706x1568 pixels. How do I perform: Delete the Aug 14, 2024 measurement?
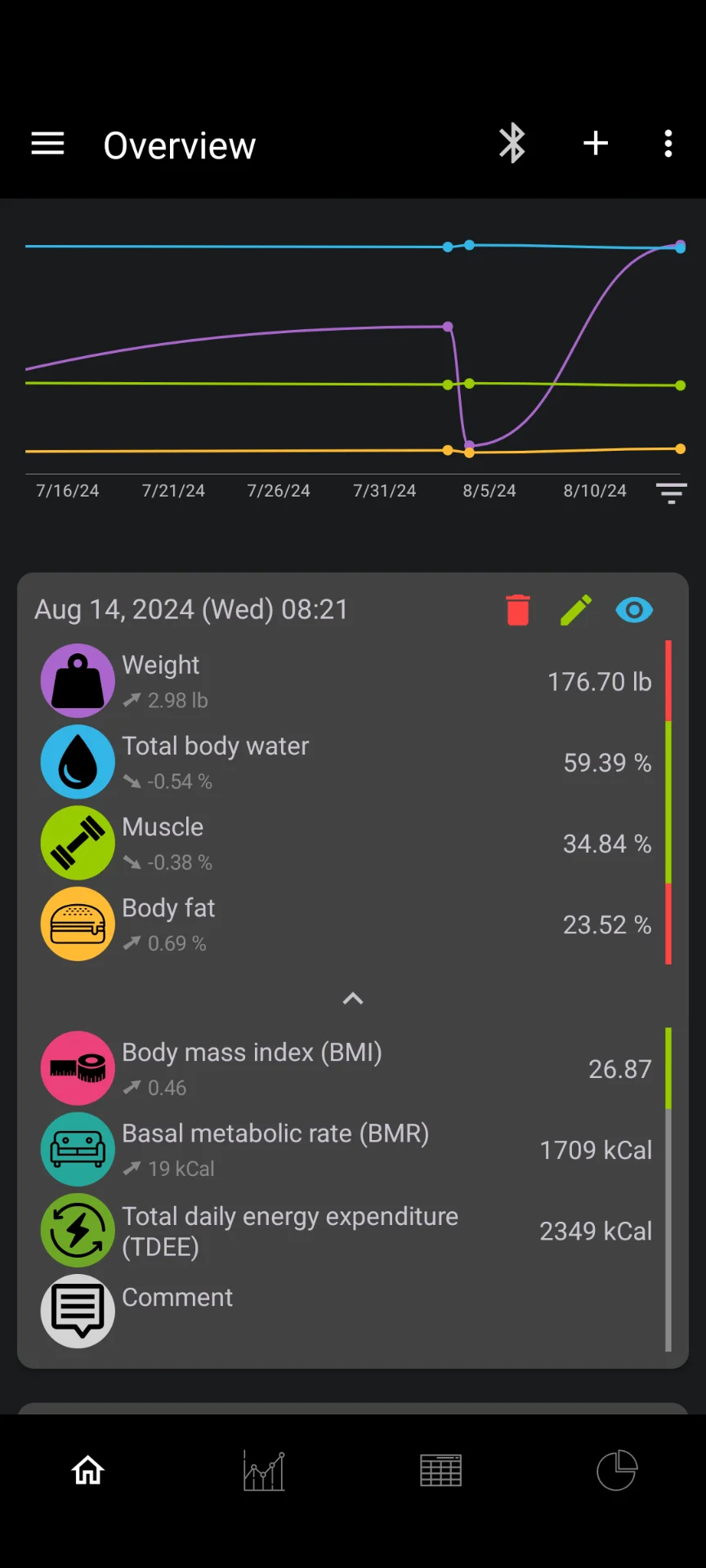(x=518, y=610)
